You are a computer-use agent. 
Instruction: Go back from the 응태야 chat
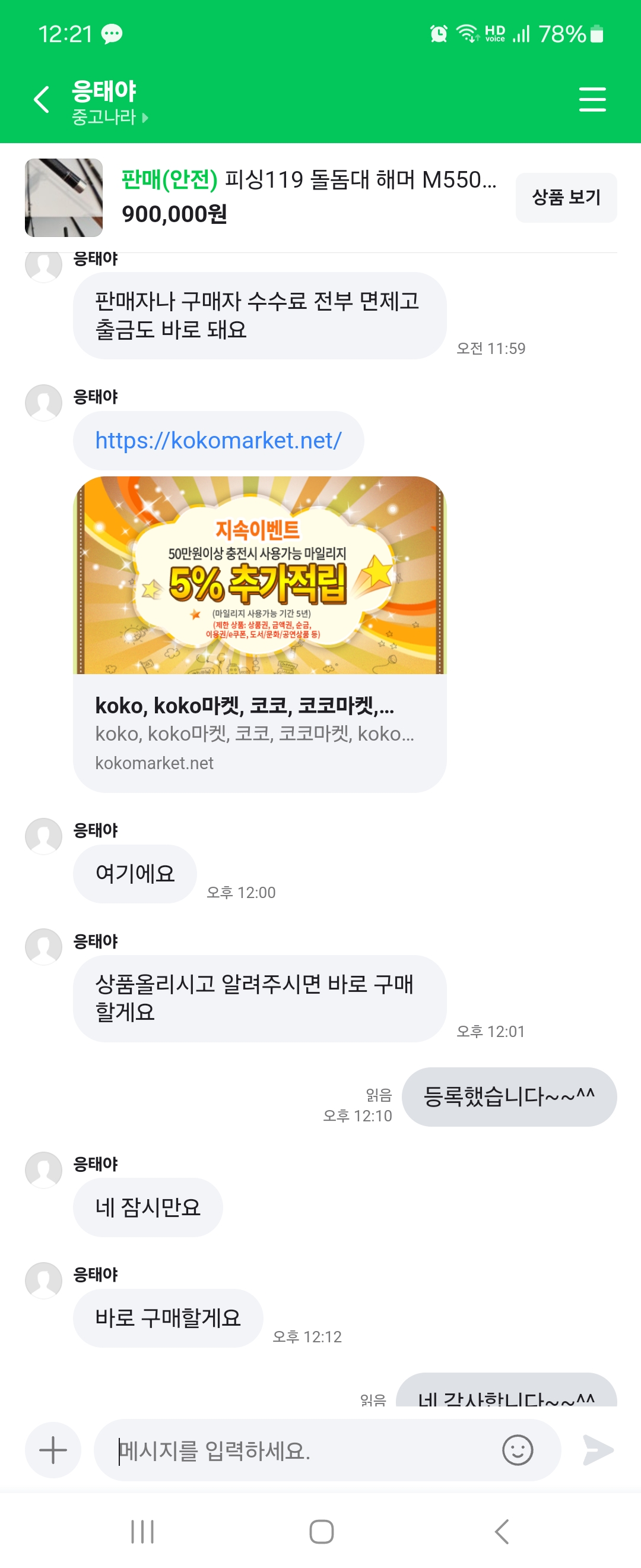click(42, 100)
